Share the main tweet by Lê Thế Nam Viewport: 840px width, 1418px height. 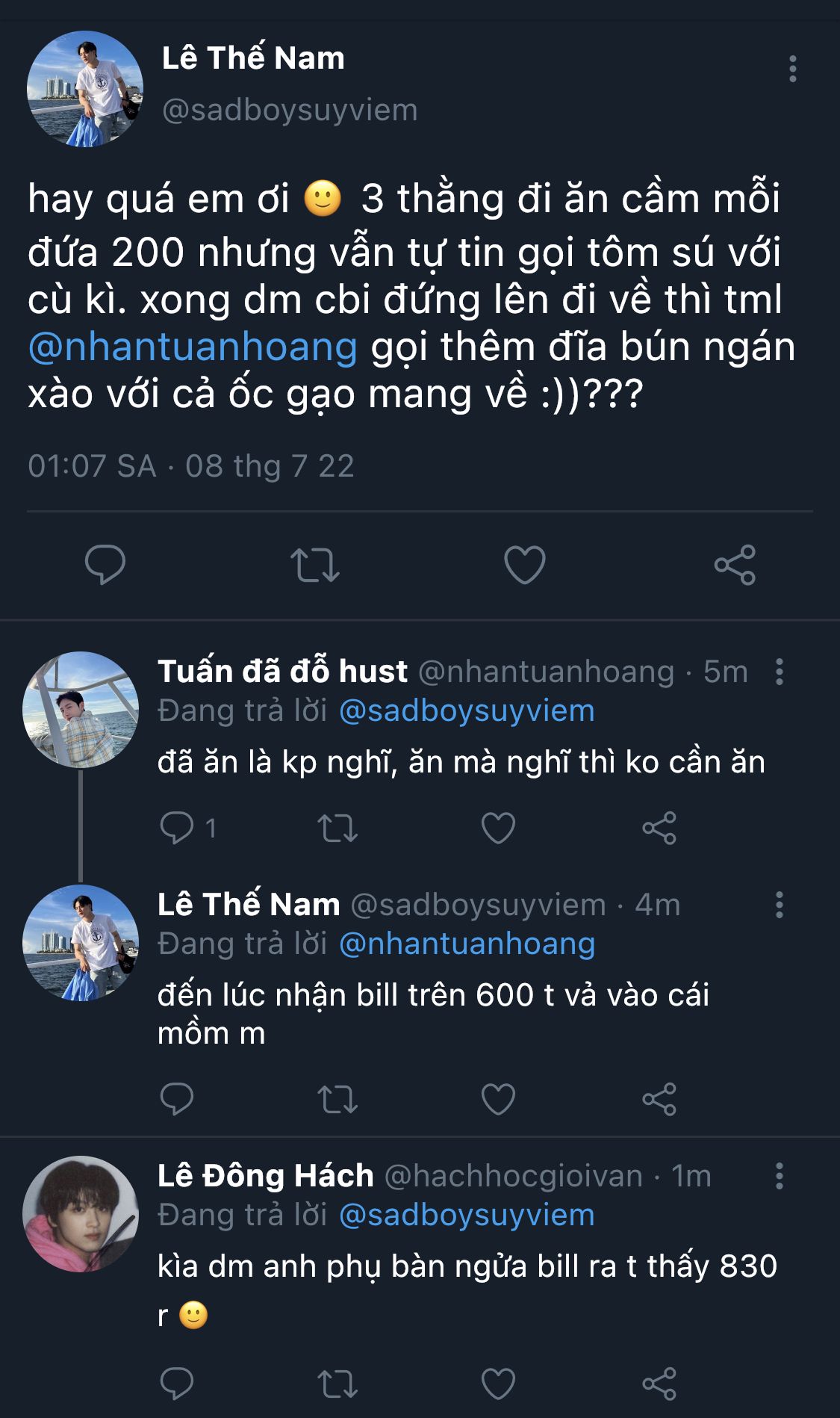(735, 564)
